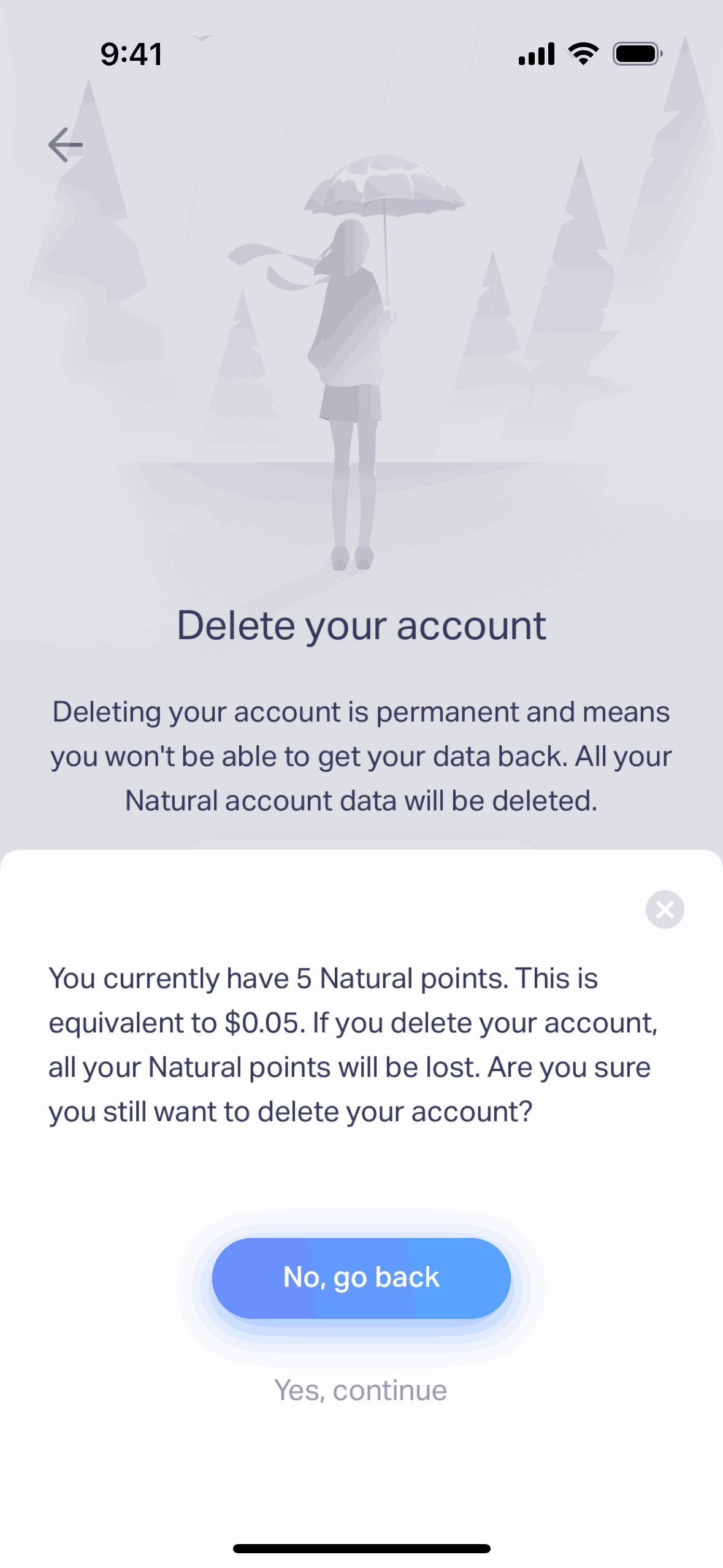Select No, go back
The height and width of the screenshot is (1568, 723).
coord(361,1277)
